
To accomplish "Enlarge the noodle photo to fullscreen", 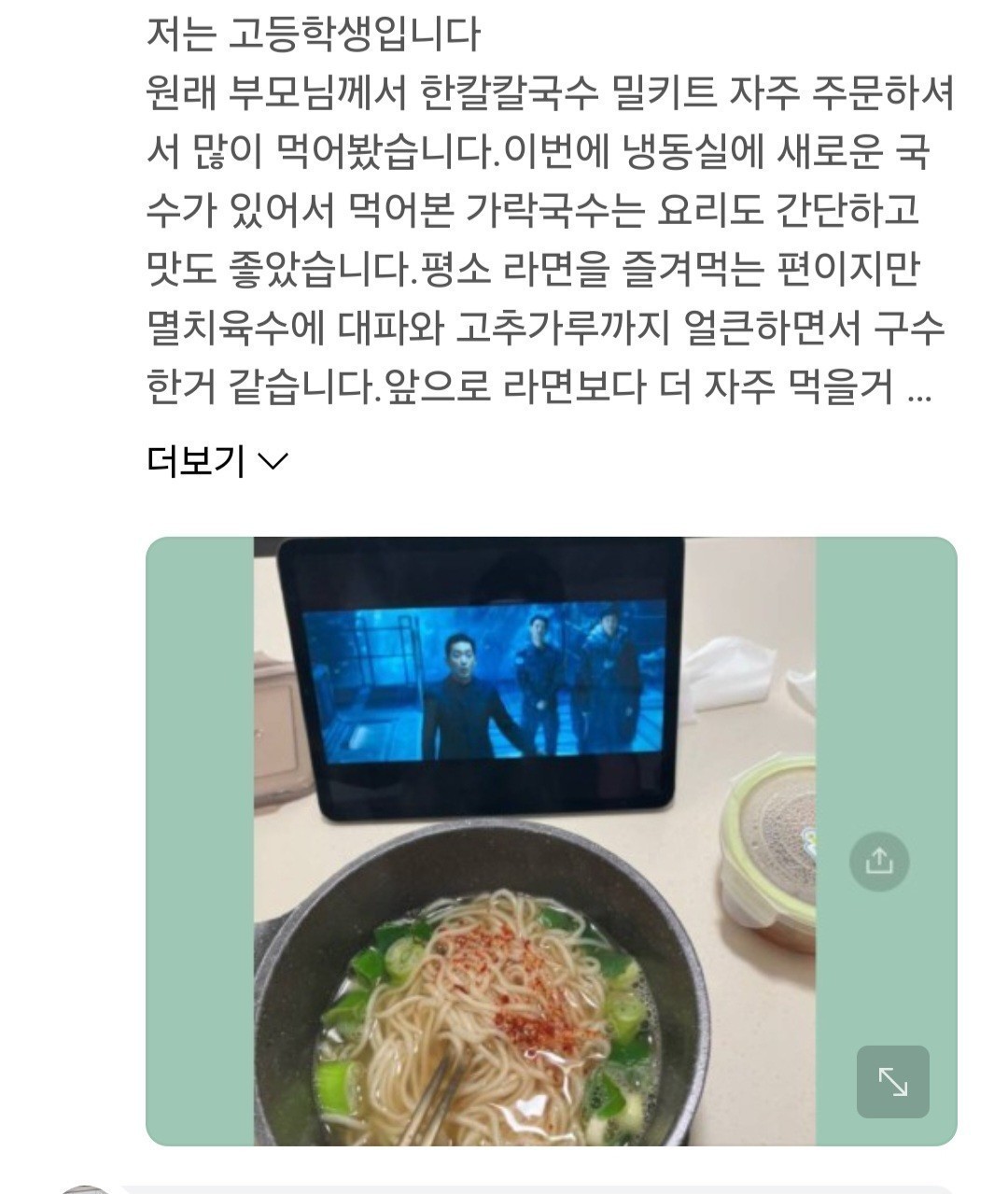I will [x=892, y=1081].
